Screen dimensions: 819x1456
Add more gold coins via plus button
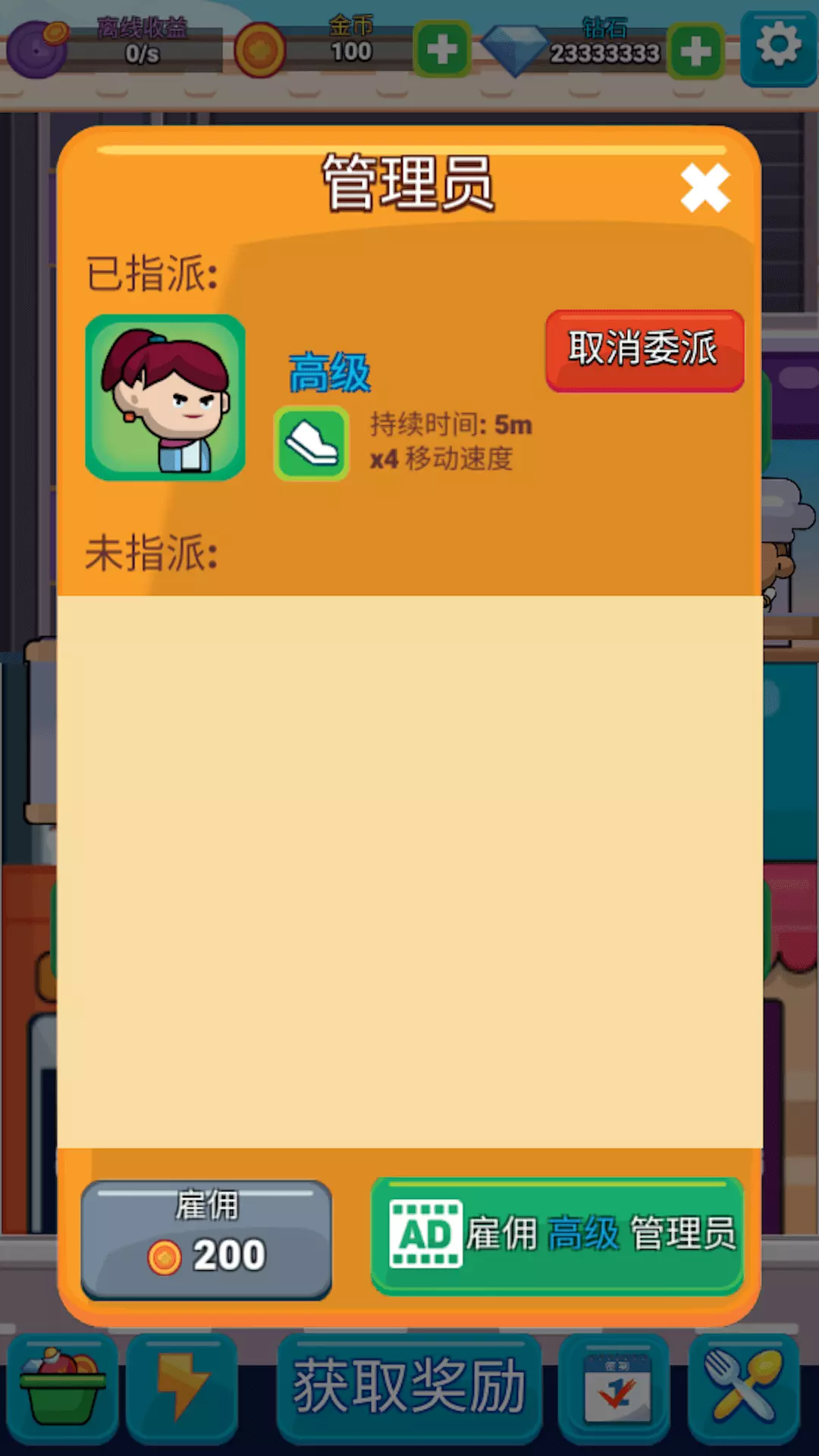(x=442, y=50)
